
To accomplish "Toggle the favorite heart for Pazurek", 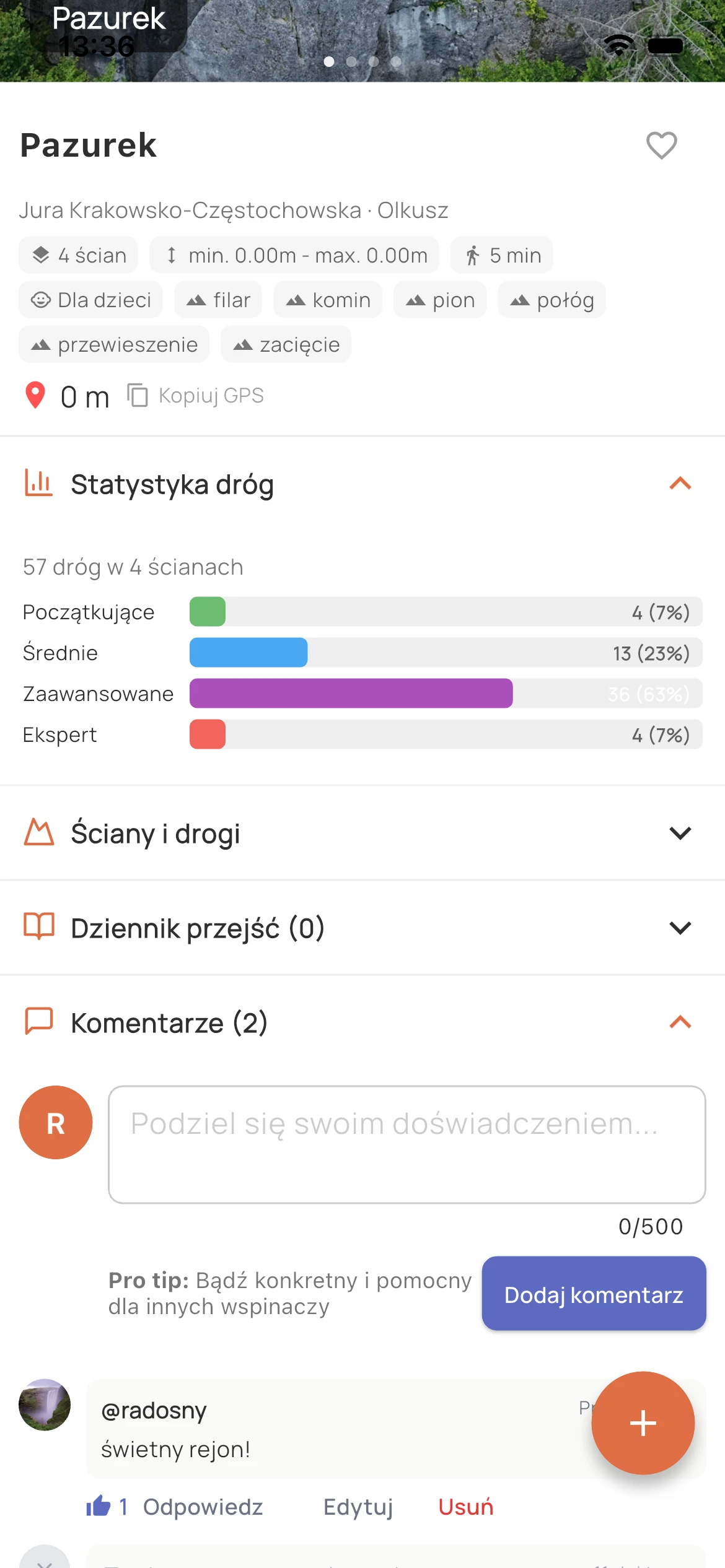I will pyautogui.click(x=661, y=146).
